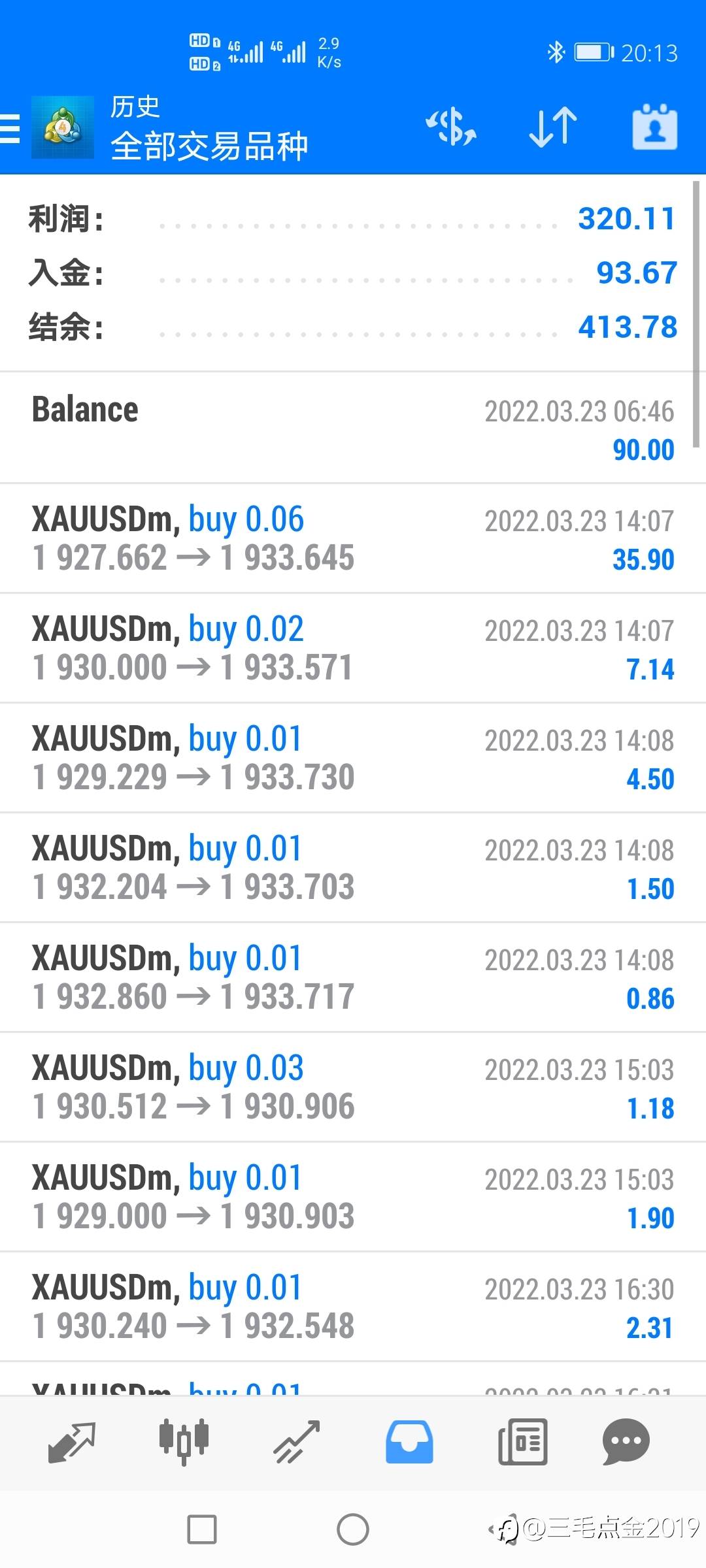
Task: Go to the News tab
Action: coord(522,1442)
